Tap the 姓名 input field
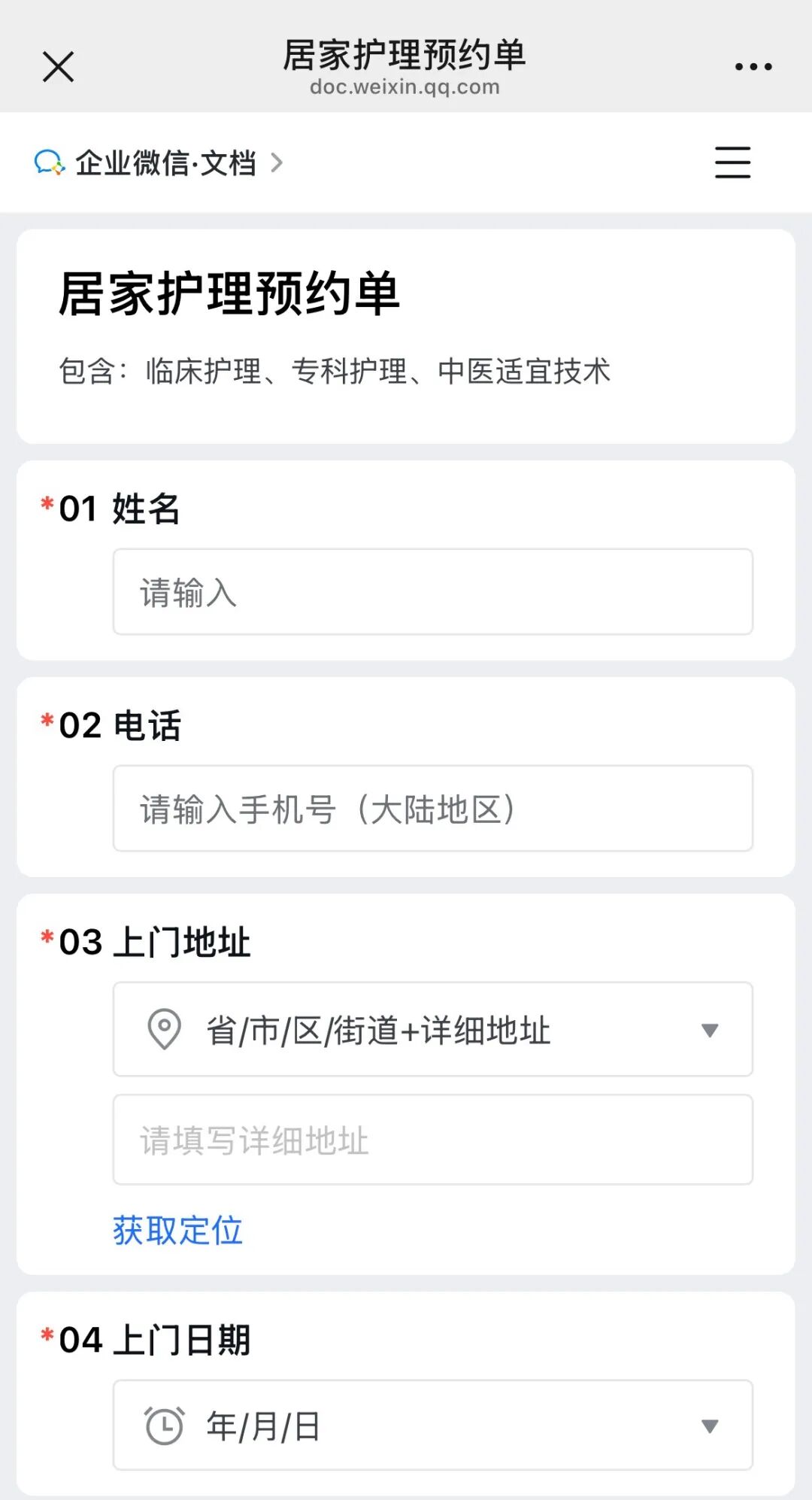 (x=432, y=592)
